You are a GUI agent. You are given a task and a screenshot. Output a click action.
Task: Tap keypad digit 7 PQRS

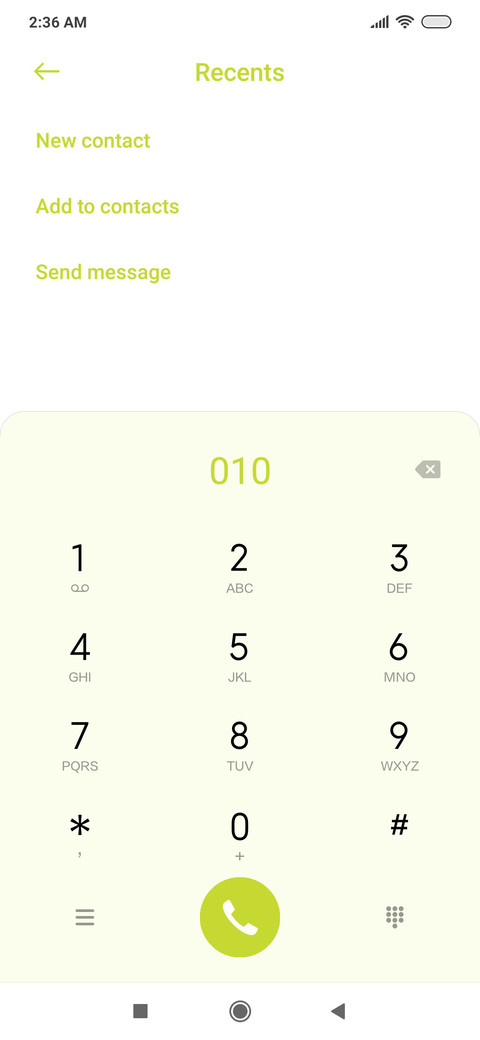click(80, 746)
